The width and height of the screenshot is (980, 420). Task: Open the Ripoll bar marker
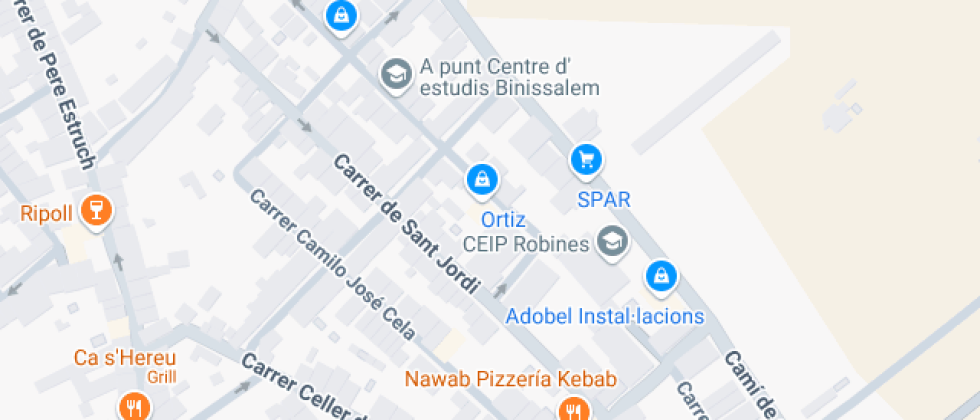pyautogui.click(x=97, y=210)
